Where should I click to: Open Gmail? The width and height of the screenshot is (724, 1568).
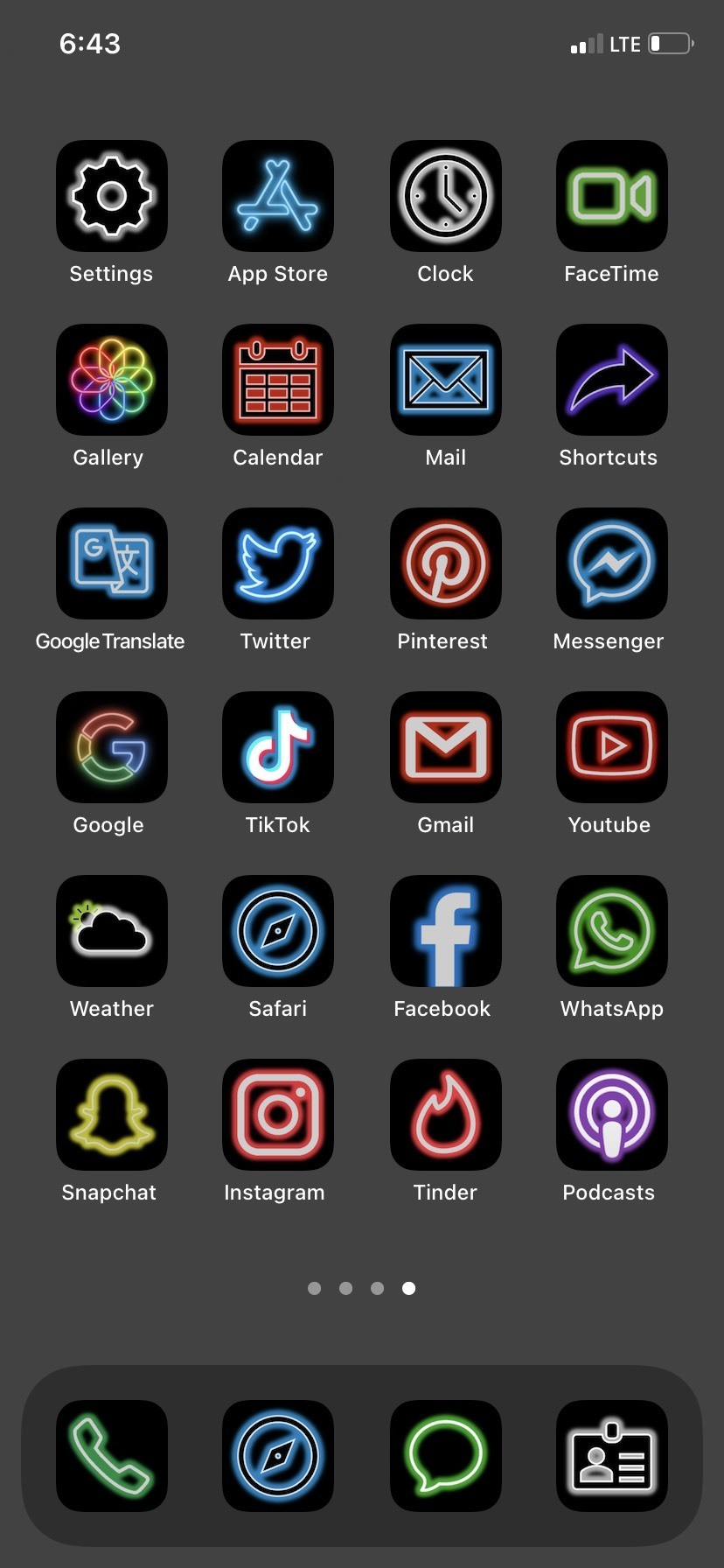click(446, 747)
